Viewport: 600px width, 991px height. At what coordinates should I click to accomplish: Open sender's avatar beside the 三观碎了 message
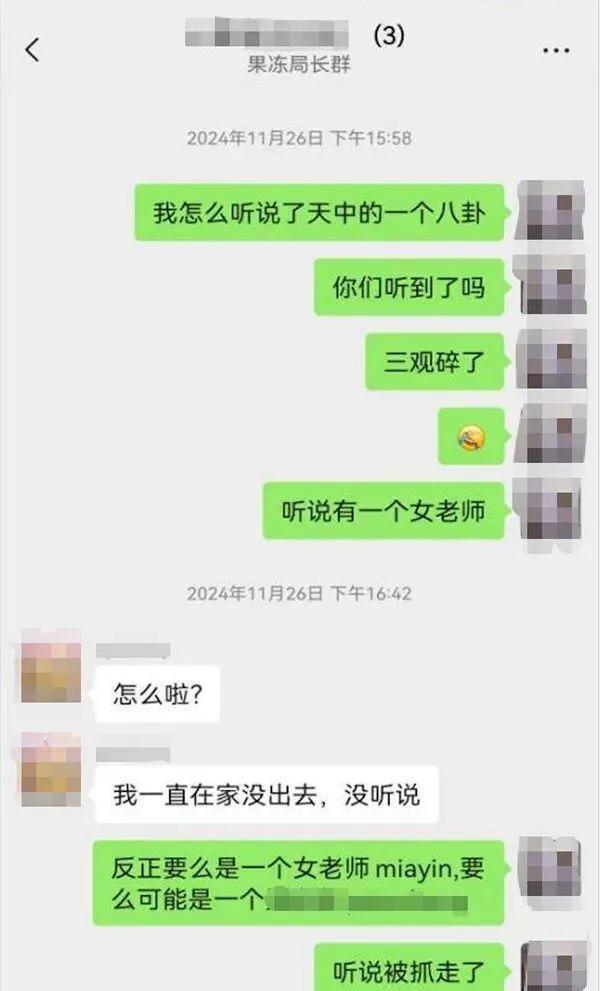[549, 359]
